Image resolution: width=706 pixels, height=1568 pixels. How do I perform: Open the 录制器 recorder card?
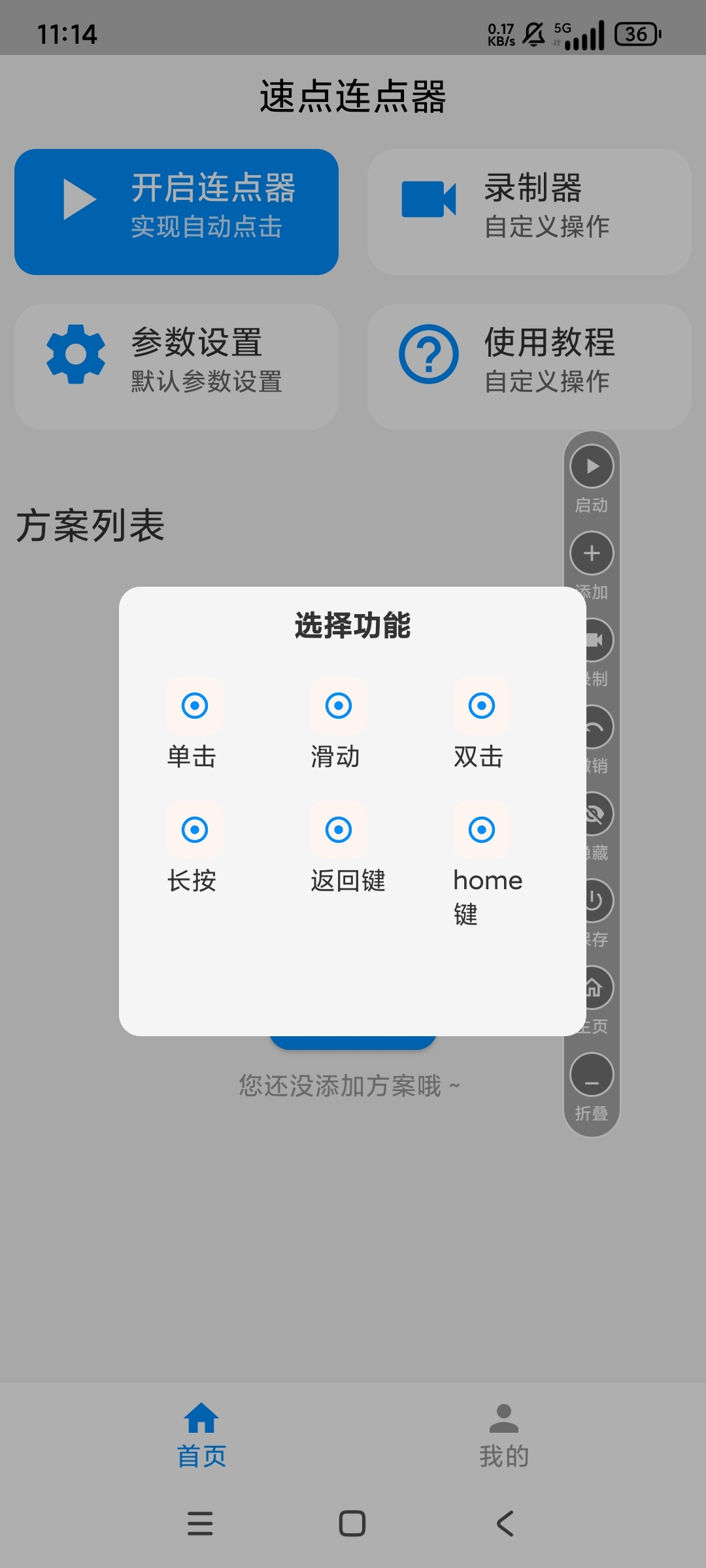[529, 212]
